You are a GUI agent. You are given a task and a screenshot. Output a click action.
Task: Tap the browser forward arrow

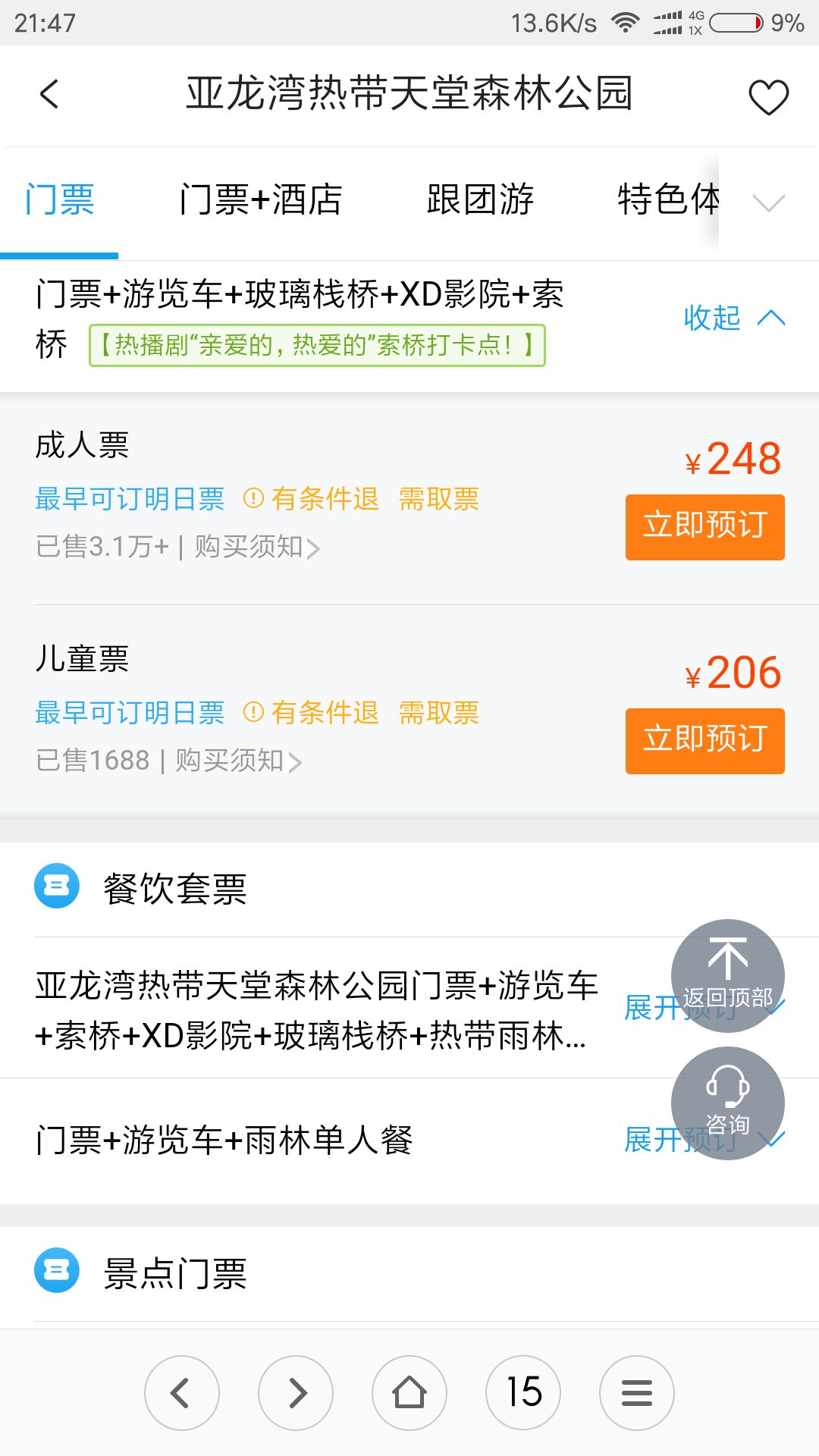pyautogui.click(x=296, y=1393)
